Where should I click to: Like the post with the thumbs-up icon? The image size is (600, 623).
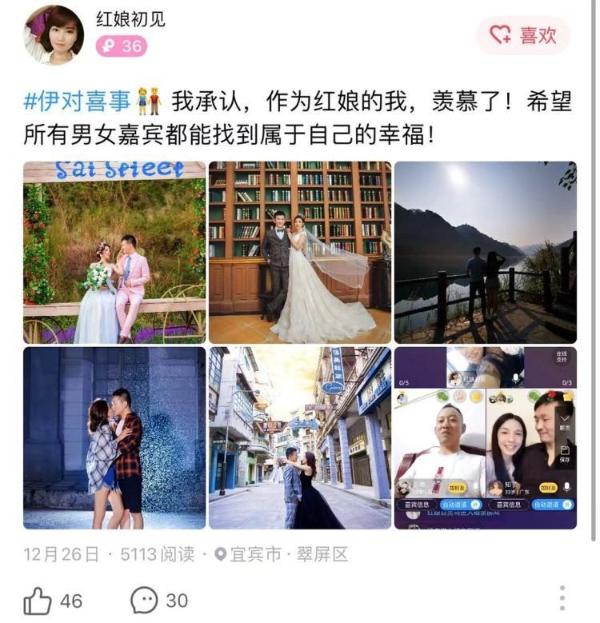point(38,600)
